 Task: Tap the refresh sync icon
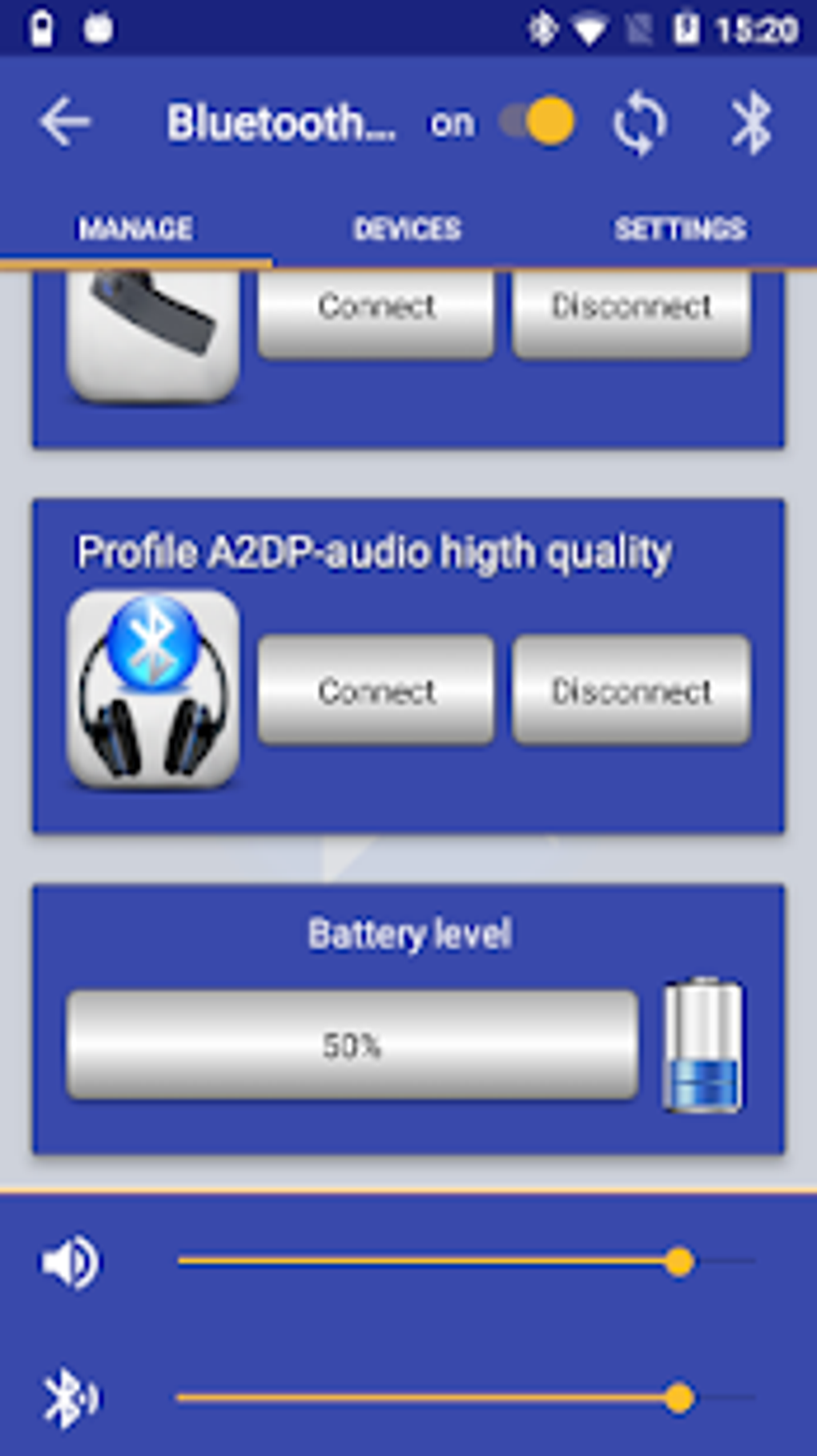pyautogui.click(x=639, y=124)
